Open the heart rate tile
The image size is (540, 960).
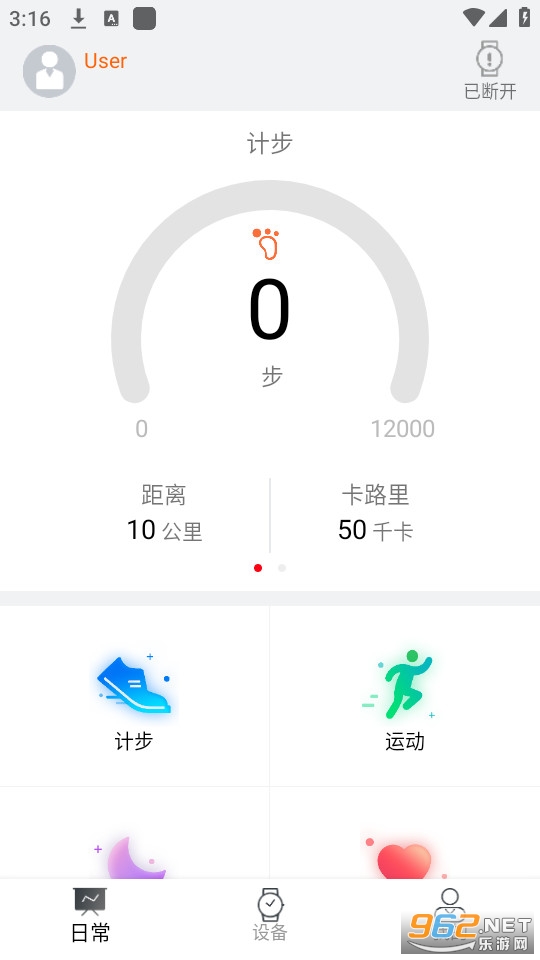[x=405, y=834]
